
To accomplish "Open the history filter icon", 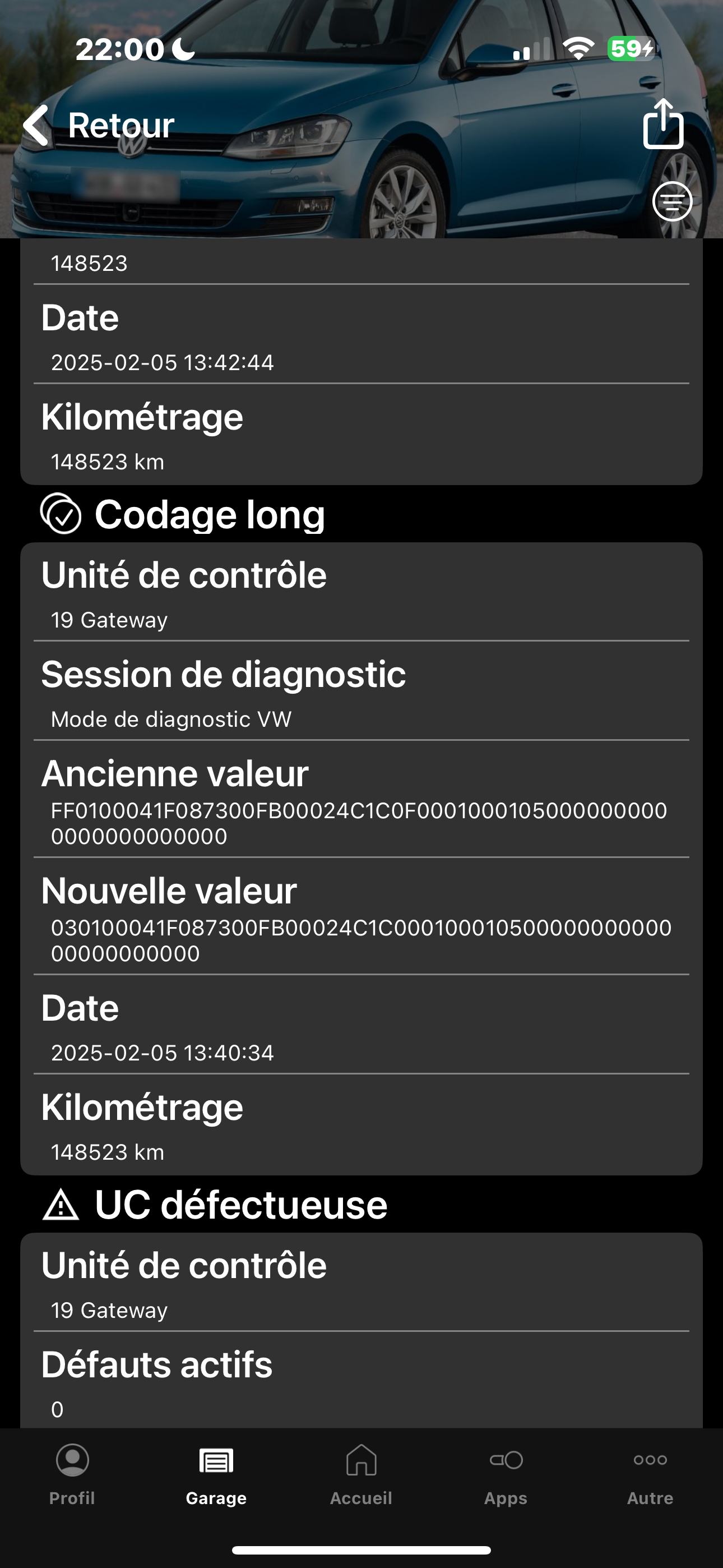I will (673, 201).
